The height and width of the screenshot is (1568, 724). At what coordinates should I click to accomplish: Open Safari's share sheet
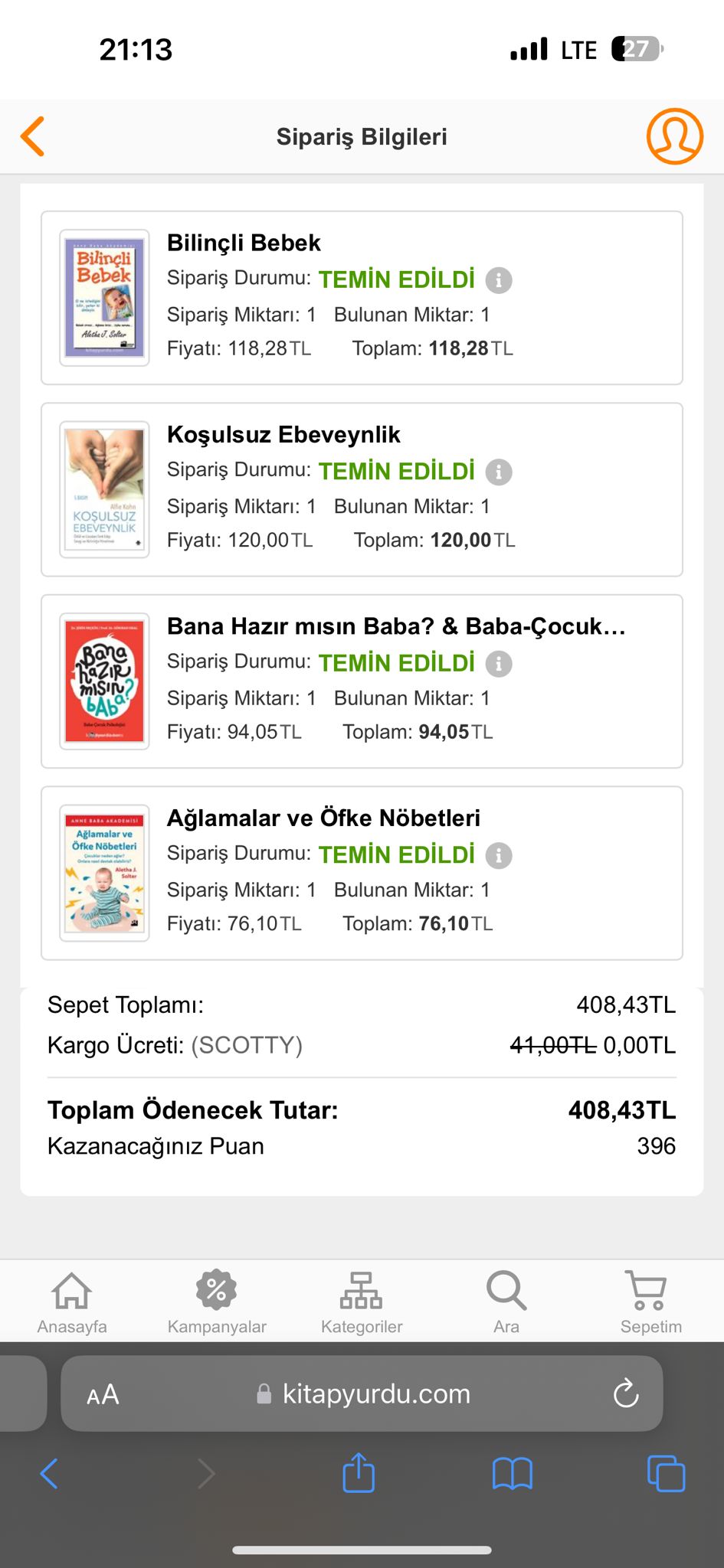pyautogui.click(x=359, y=1473)
